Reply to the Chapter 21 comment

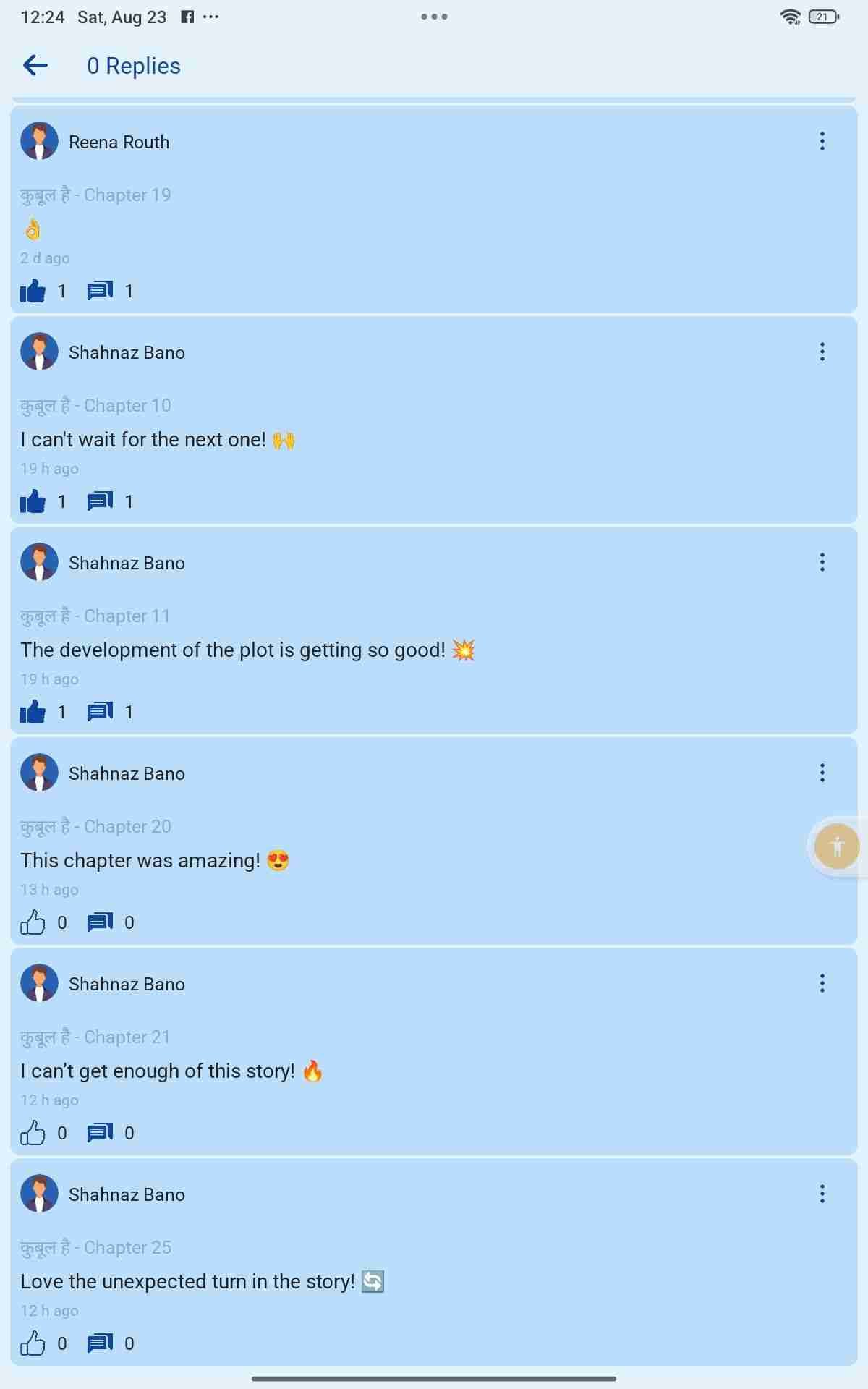tap(100, 1134)
